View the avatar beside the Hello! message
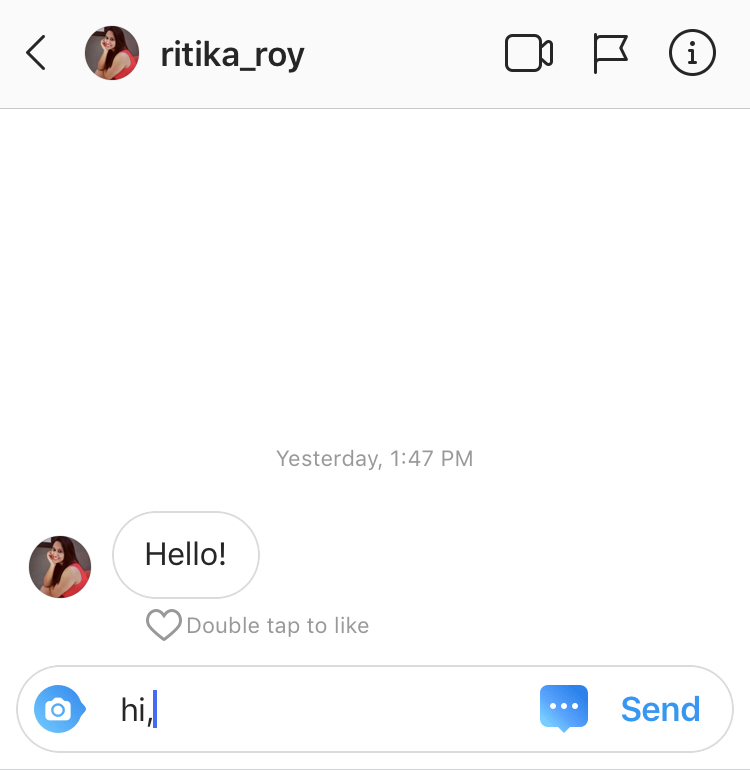 click(60, 567)
